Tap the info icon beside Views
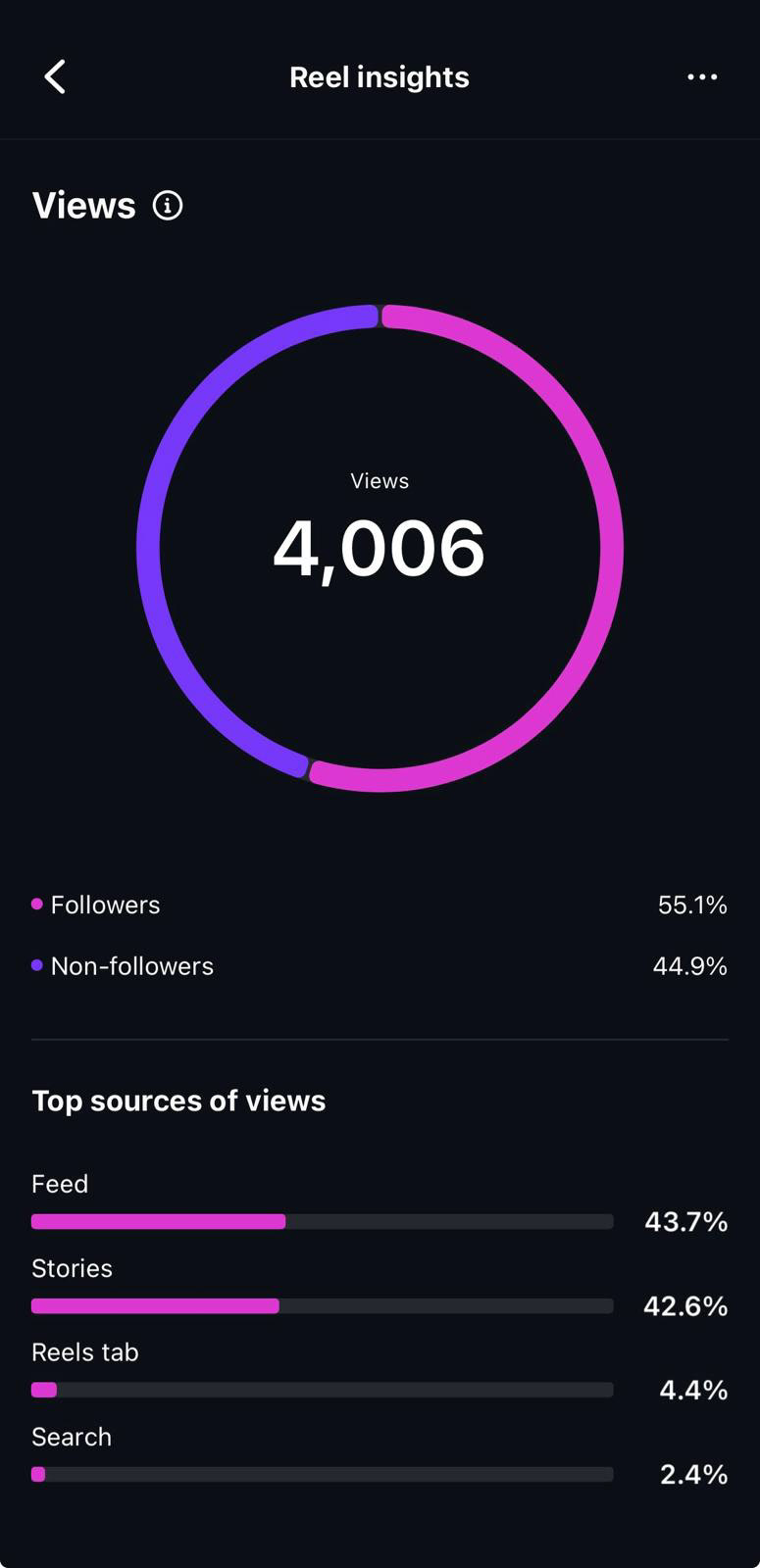This screenshot has width=760, height=1568. pos(168,206)
